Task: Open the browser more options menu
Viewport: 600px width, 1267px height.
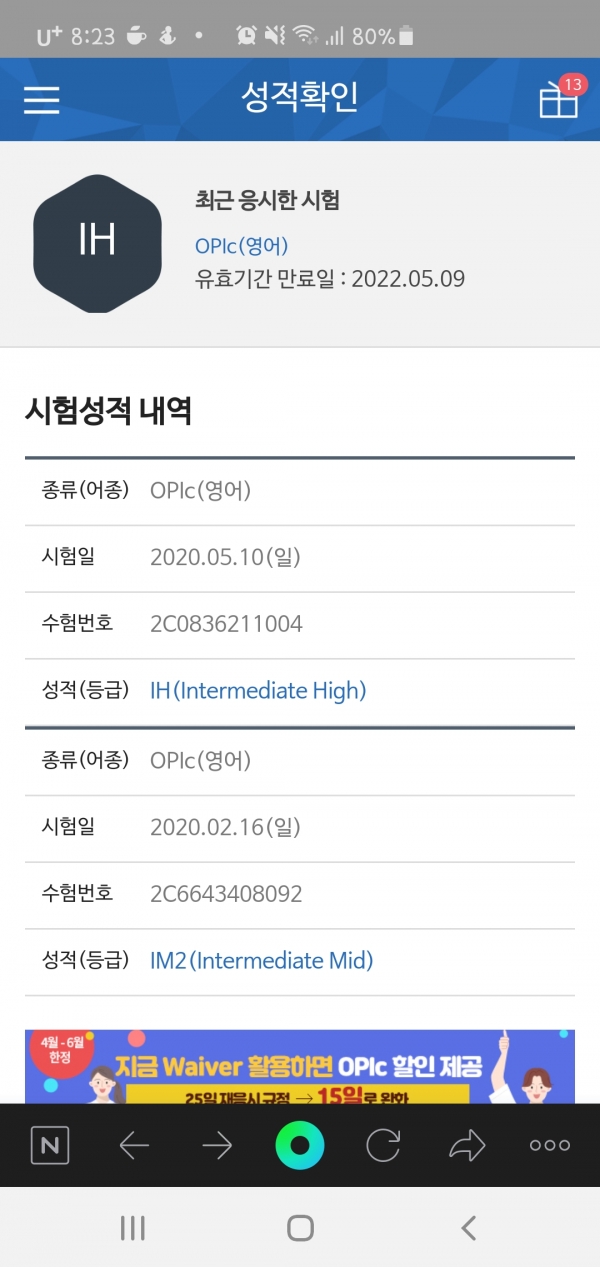Action: tap(550, 1146)
